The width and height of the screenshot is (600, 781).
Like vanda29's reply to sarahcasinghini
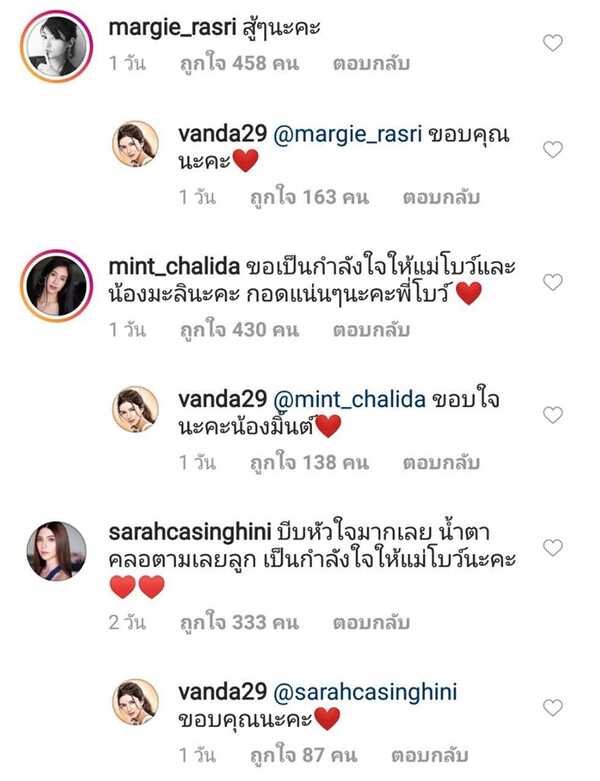[x=552, y=707]
